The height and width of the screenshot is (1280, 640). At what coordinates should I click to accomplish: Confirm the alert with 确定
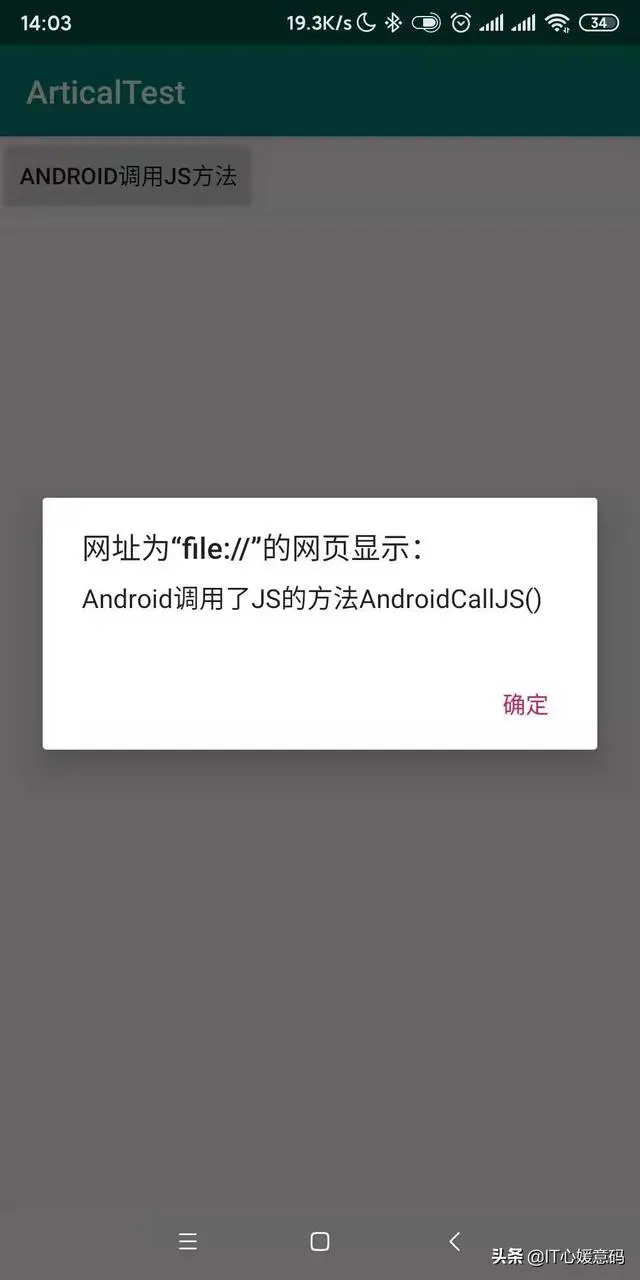tap(525, 704)
